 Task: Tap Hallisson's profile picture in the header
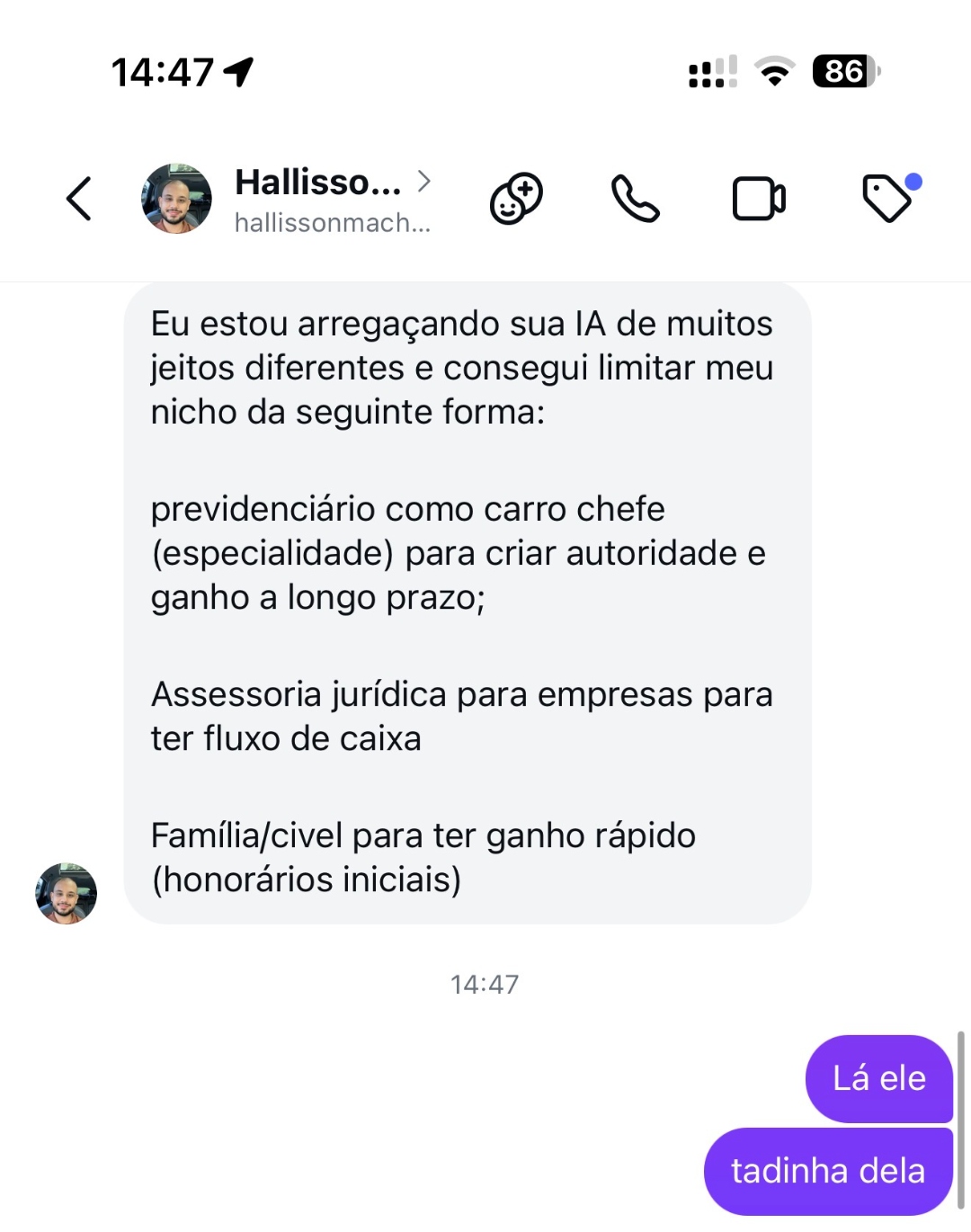click(177, 198)
